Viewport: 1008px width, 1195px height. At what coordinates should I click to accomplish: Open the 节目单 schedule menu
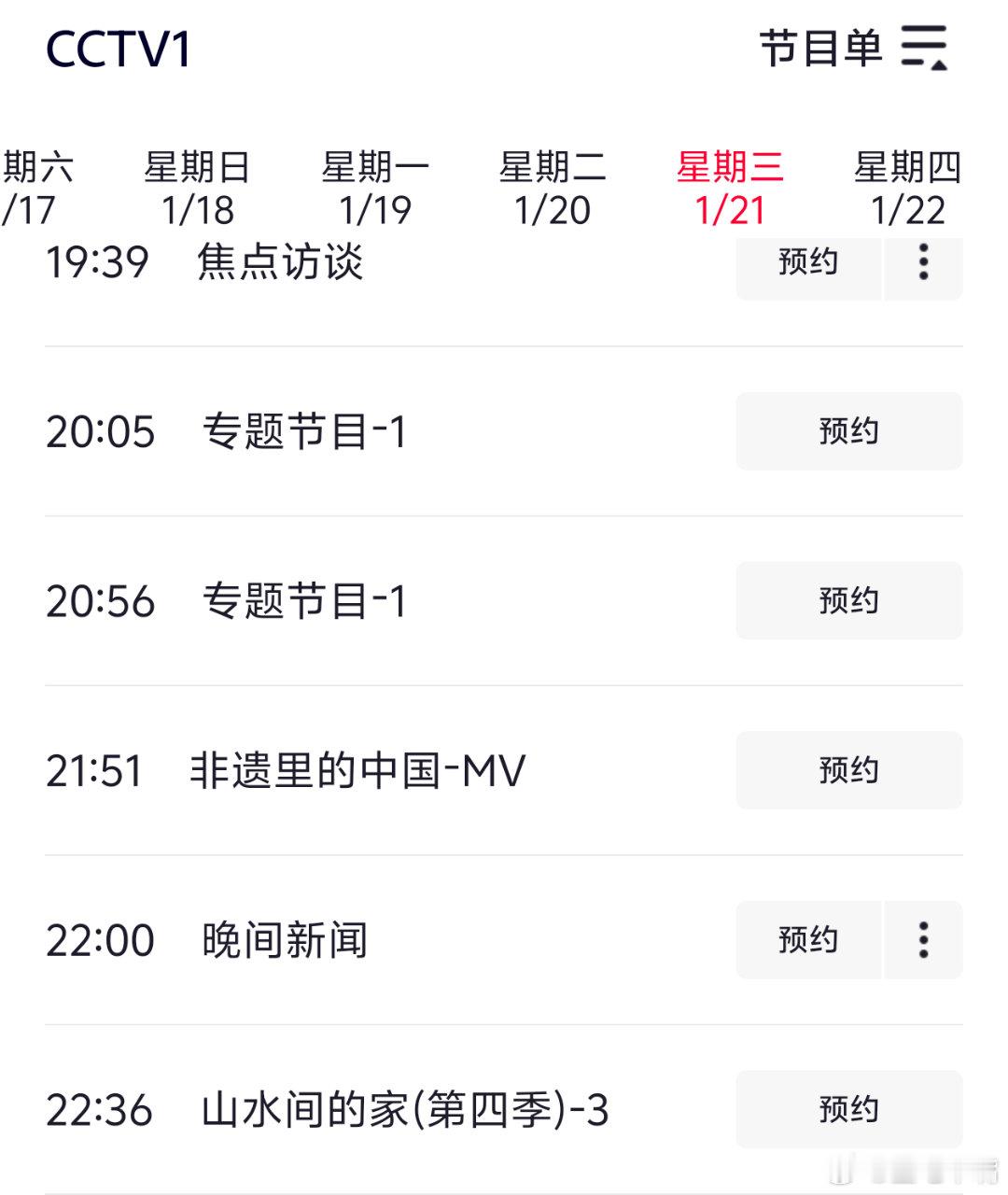[854, 48]
